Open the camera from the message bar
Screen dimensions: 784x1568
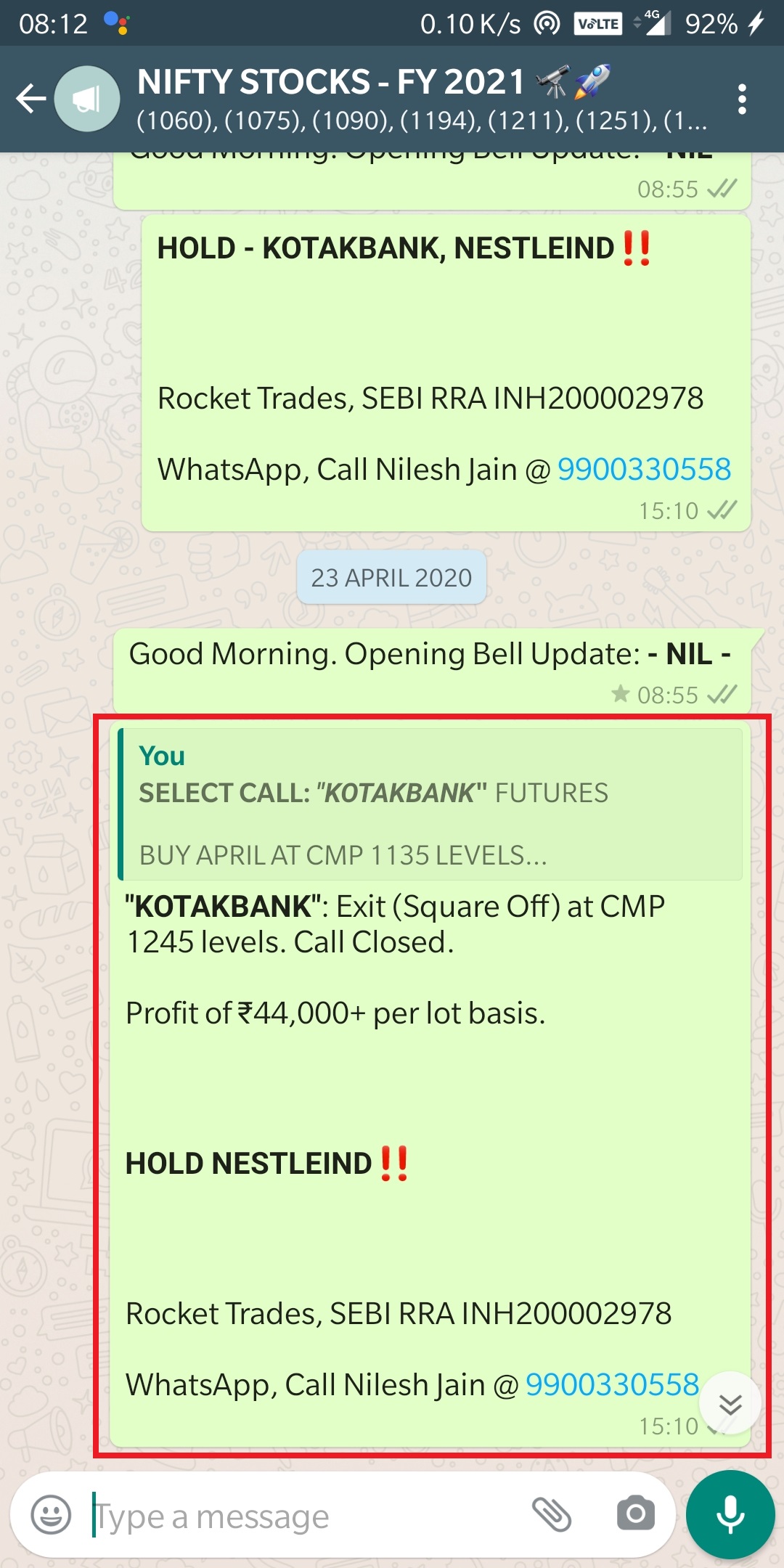635,1514
